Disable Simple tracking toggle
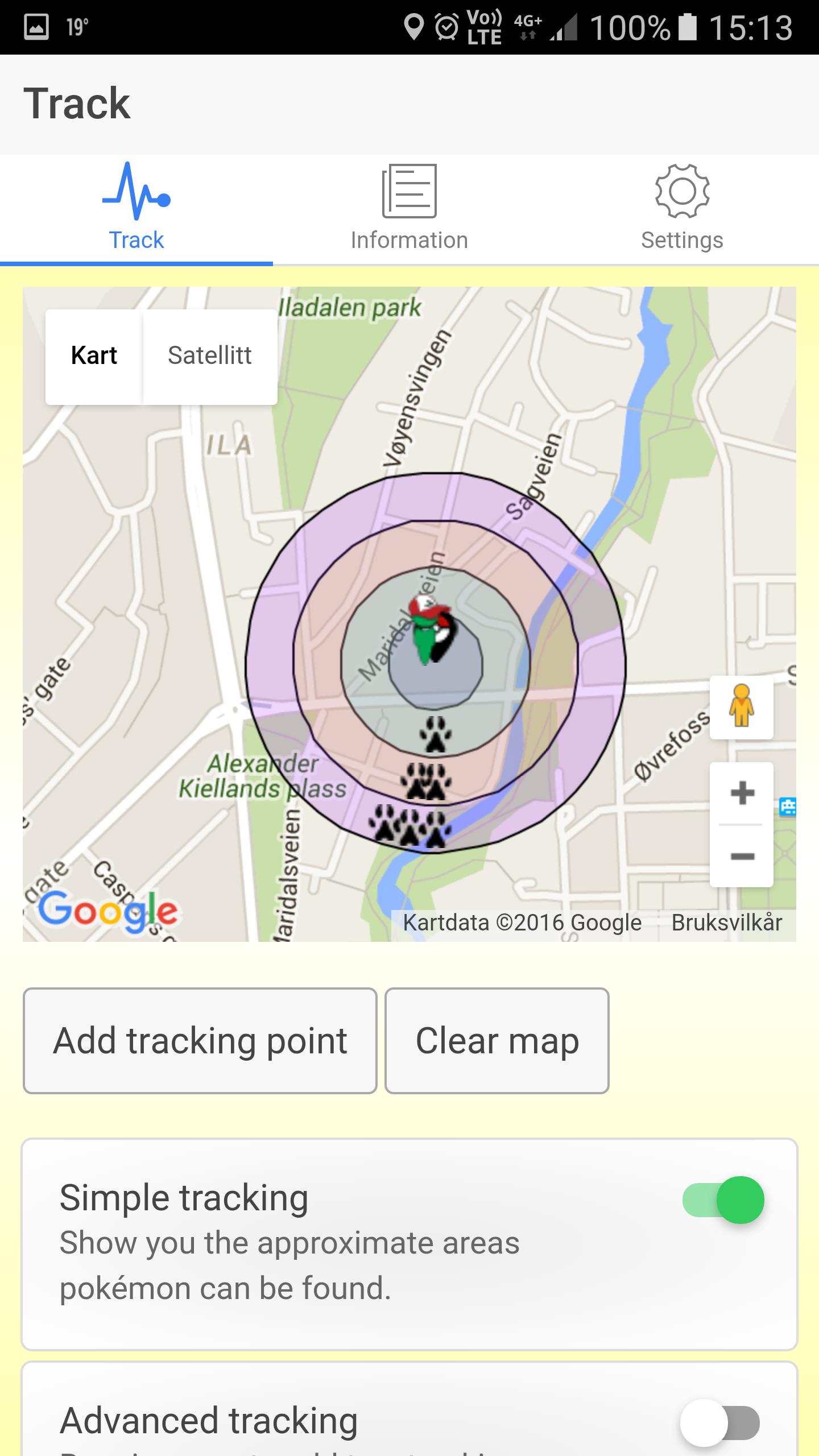 [723, 1200]
